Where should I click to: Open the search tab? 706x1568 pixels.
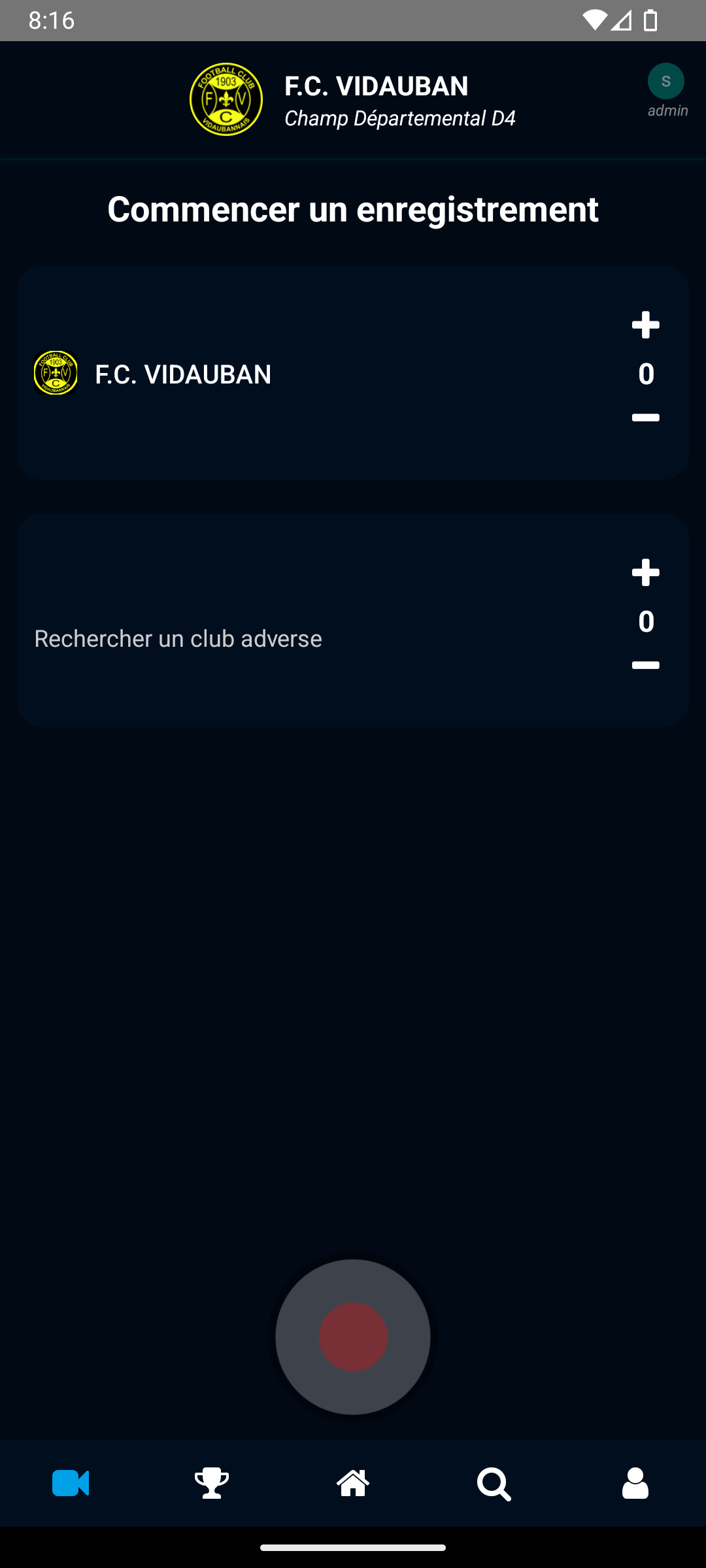coord(494,1483)
